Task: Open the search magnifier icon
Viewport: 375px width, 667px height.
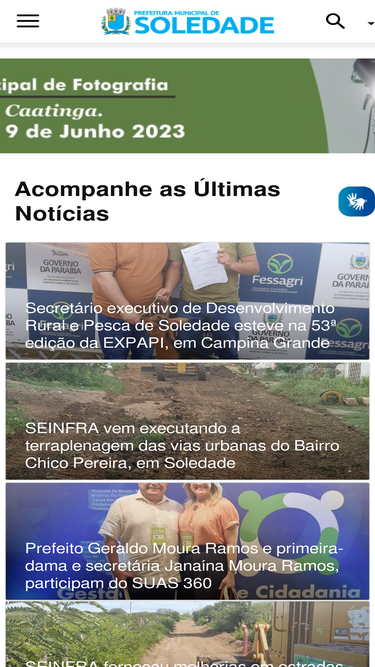Action: click(335, 21)
